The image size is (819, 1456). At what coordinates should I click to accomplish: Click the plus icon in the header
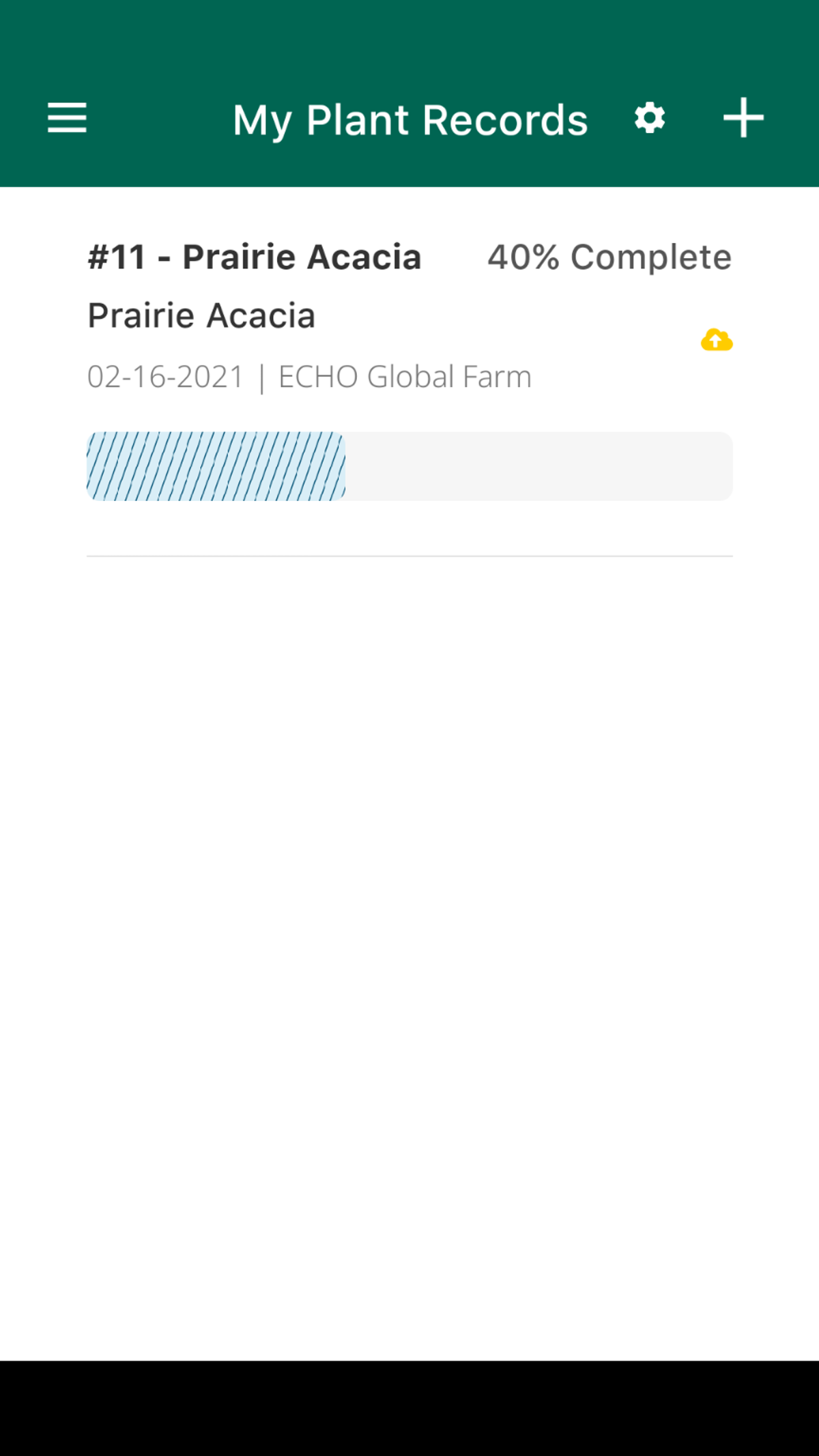742,117
